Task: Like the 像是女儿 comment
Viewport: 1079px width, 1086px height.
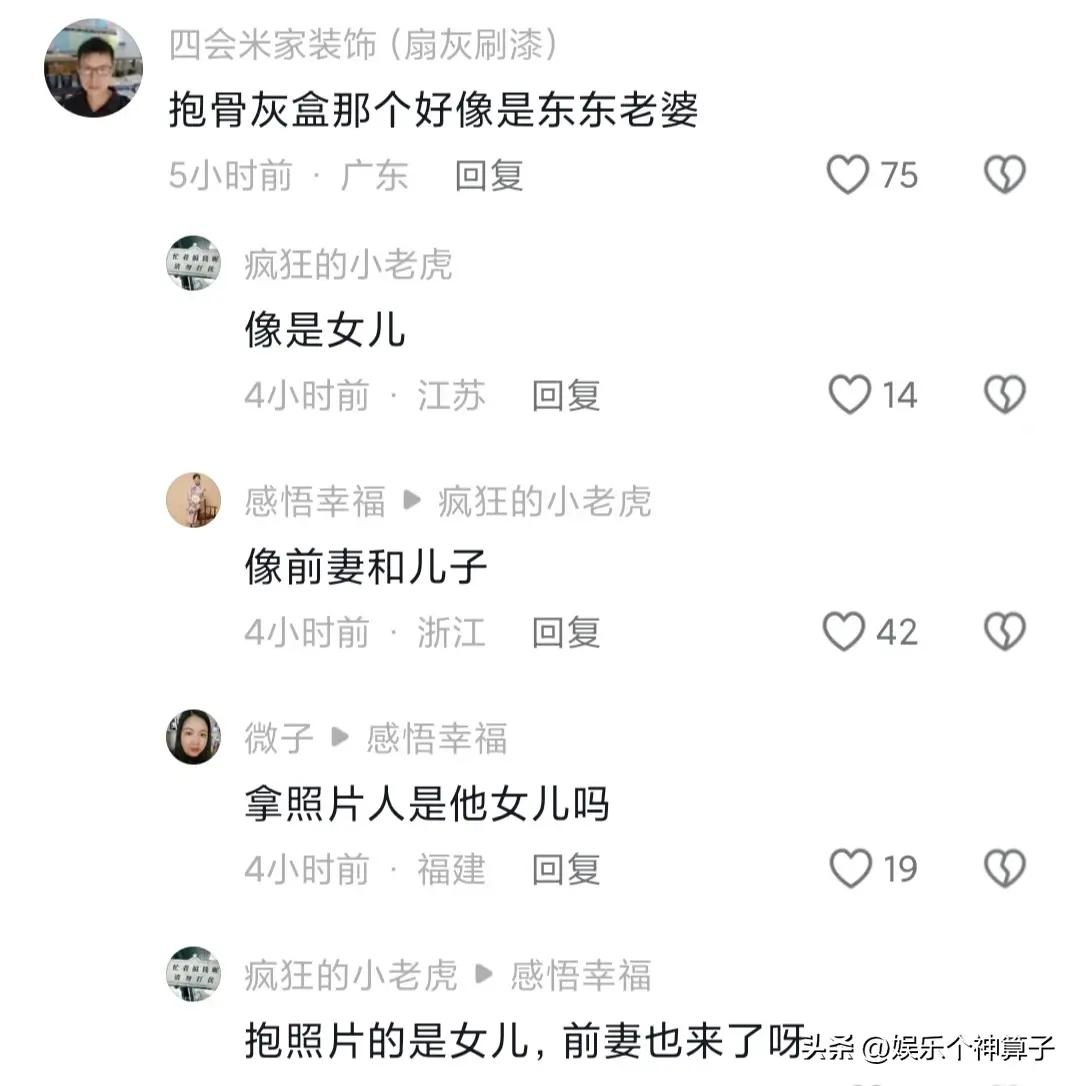Action: point(851,395)
